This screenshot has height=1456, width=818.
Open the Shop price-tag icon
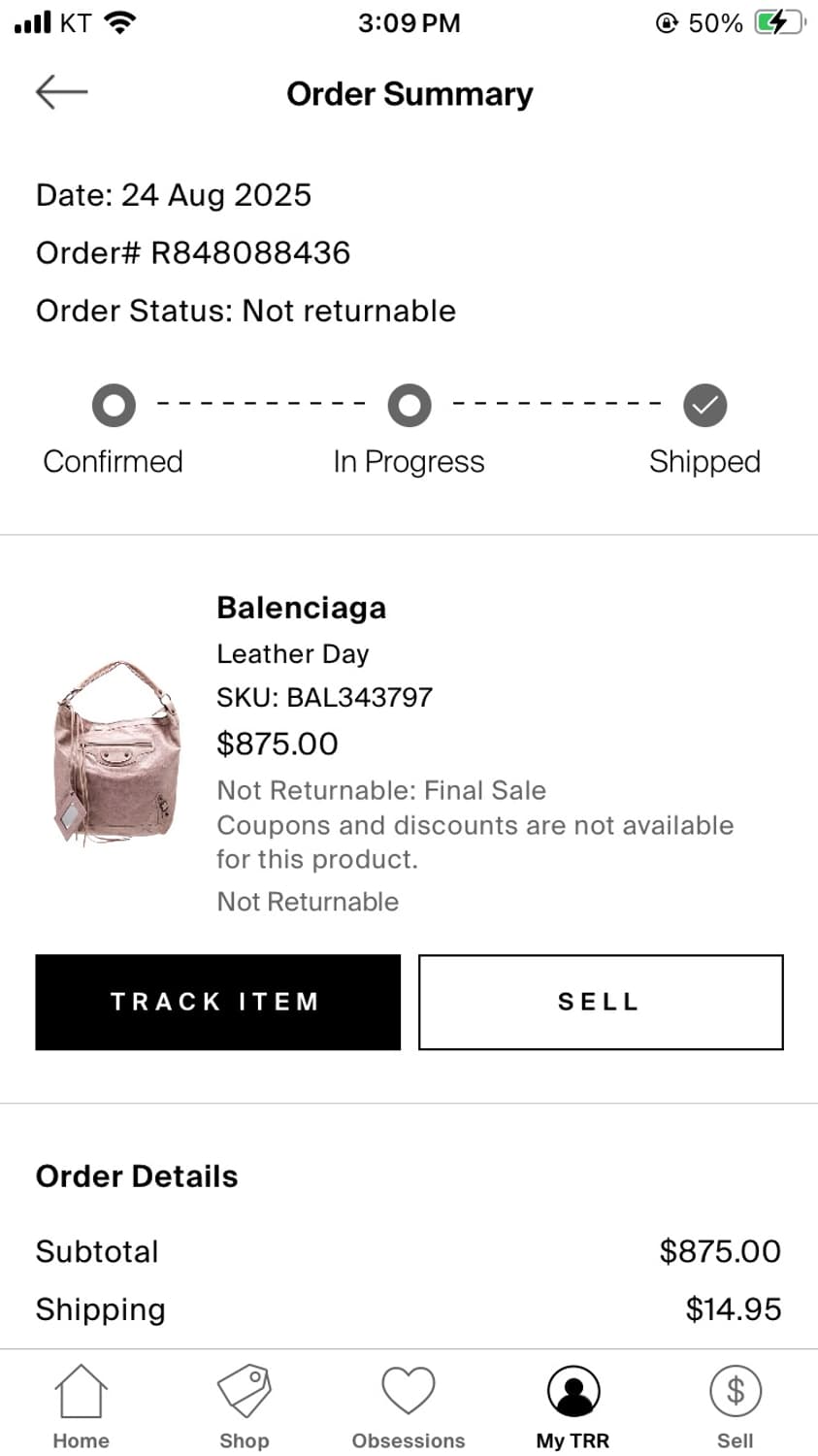pos(245,1390)
